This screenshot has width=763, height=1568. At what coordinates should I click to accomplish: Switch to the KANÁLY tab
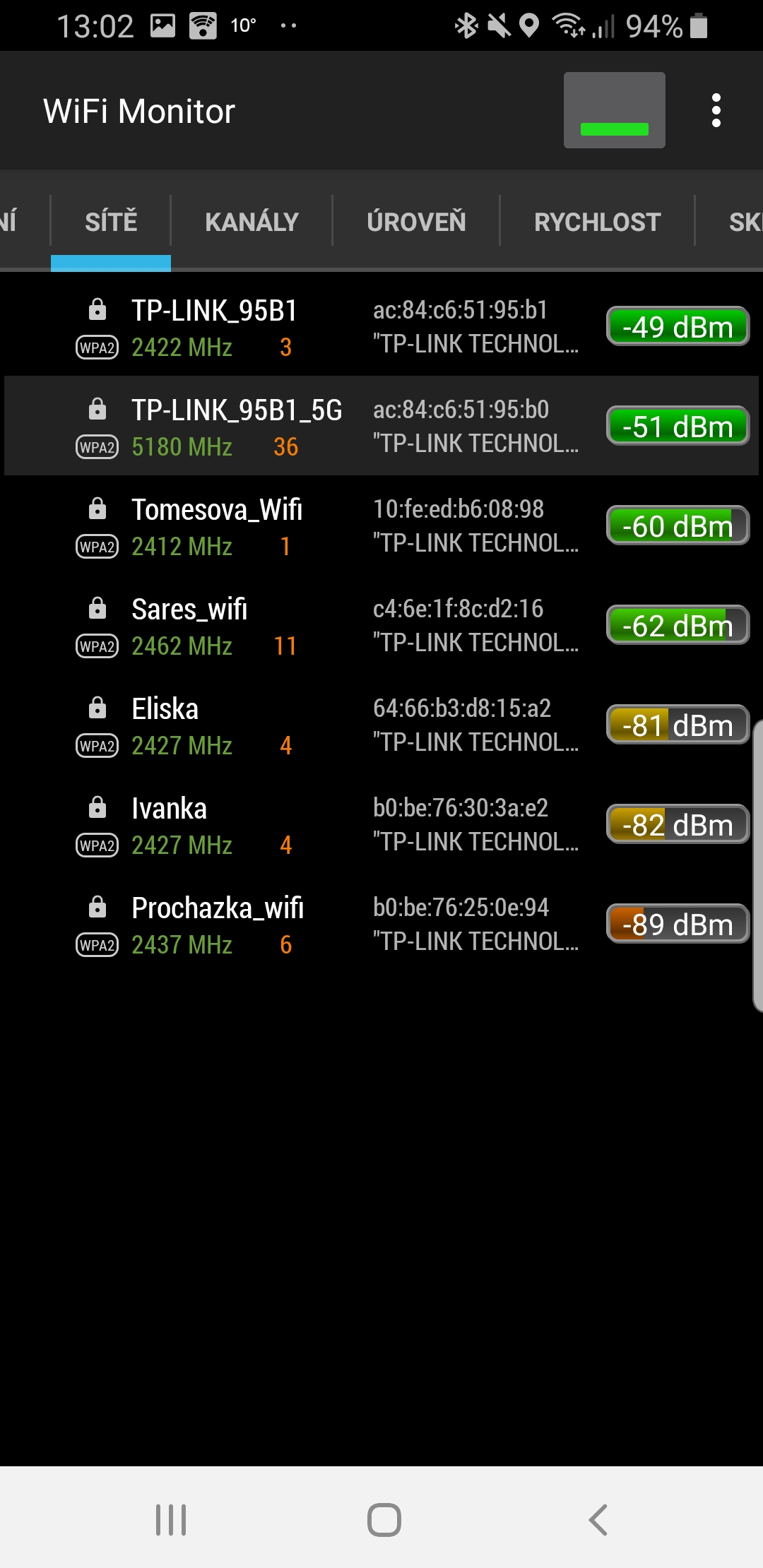coord(252,222)
